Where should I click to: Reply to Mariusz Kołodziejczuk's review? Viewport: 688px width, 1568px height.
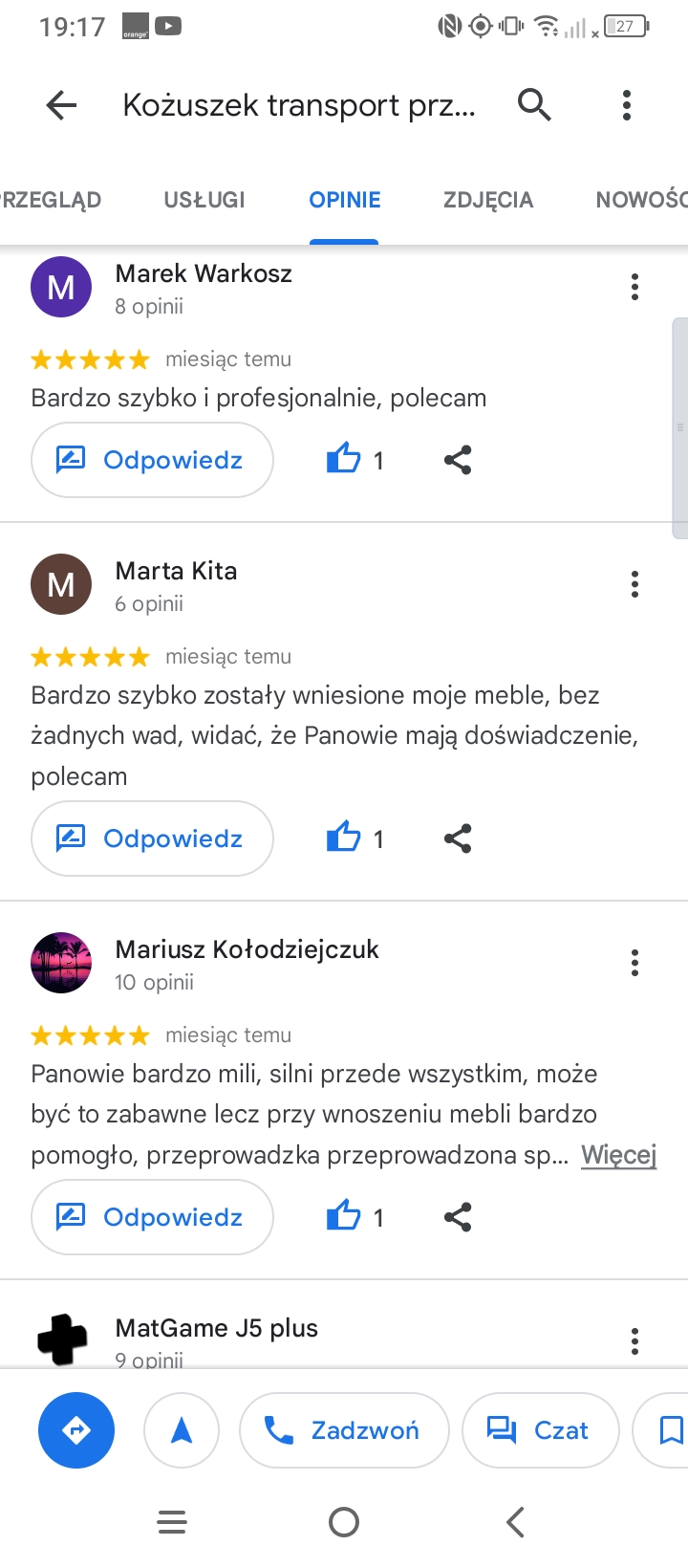(x=153, y=1217)
